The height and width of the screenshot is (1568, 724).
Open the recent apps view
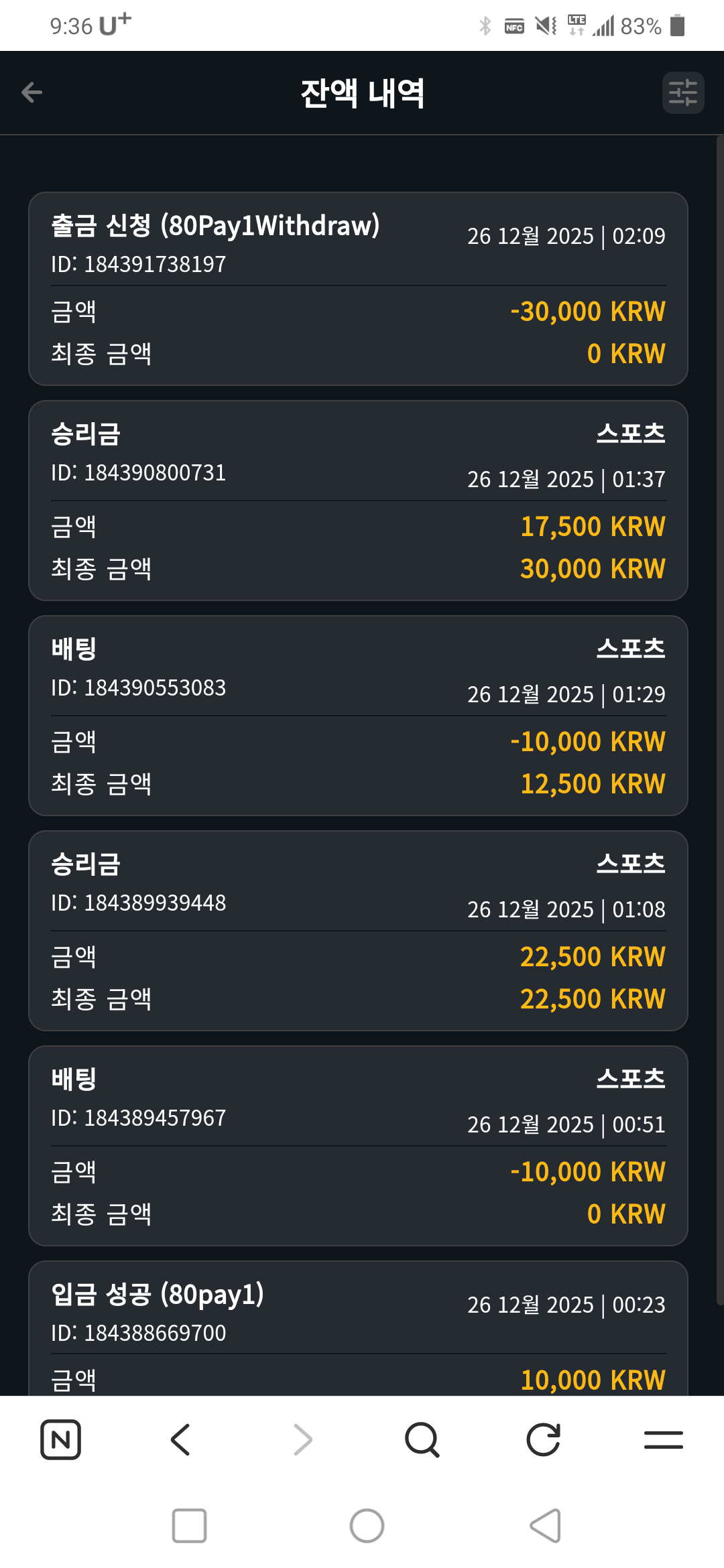[189, 1526]
